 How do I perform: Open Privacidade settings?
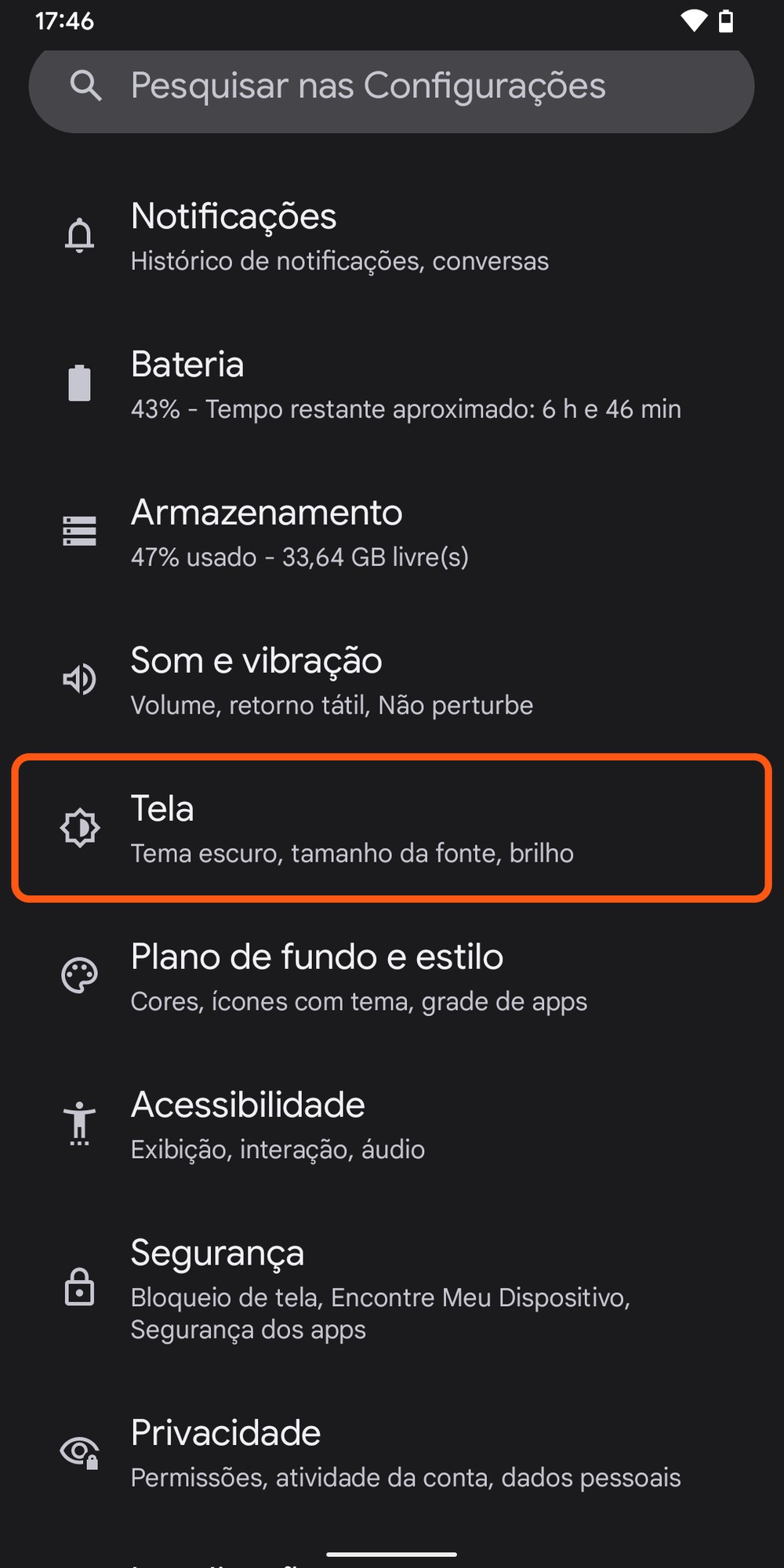[392, 1453]
